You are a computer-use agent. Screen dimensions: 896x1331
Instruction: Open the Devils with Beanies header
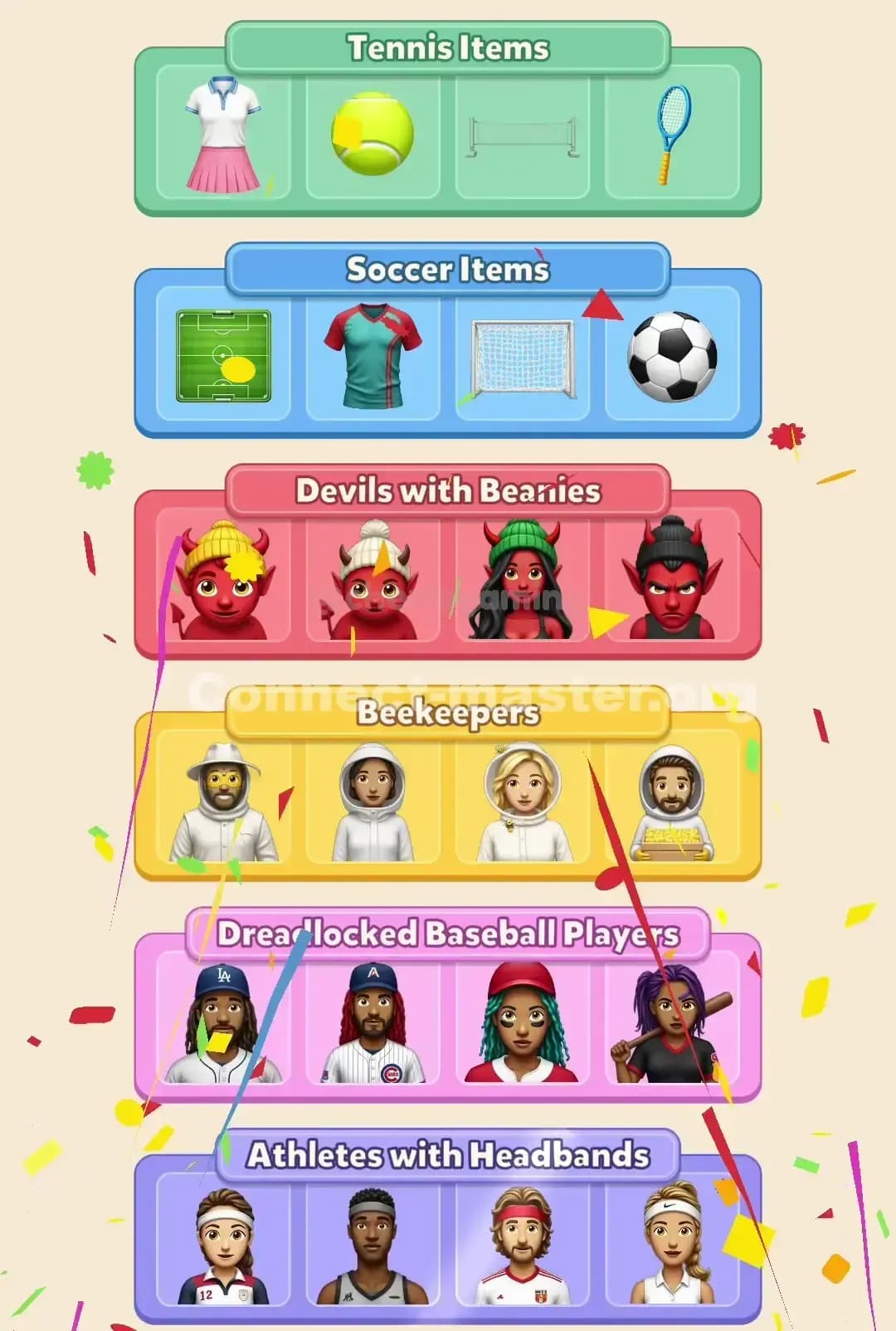[x=448, y=490]
